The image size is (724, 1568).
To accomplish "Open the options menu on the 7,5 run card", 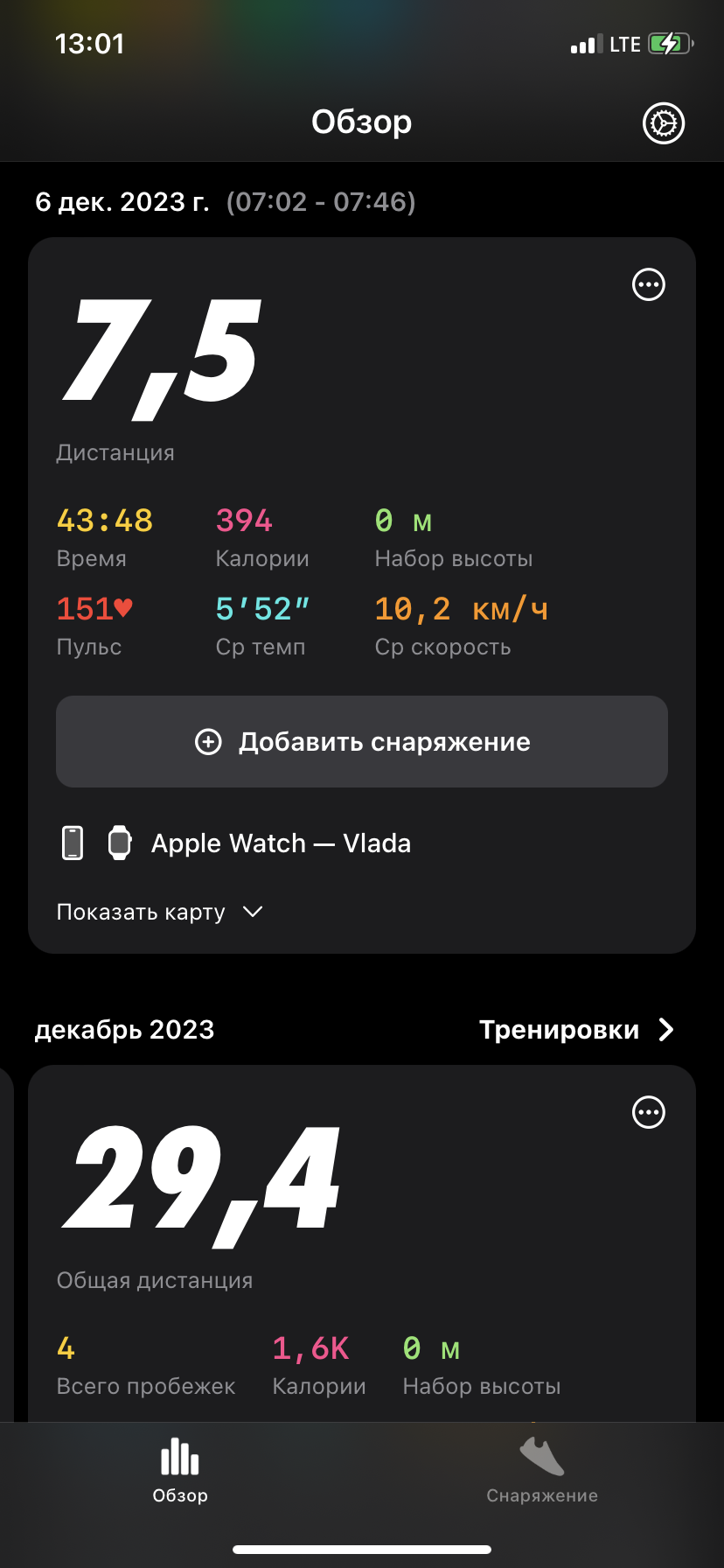I will [649, 284].
